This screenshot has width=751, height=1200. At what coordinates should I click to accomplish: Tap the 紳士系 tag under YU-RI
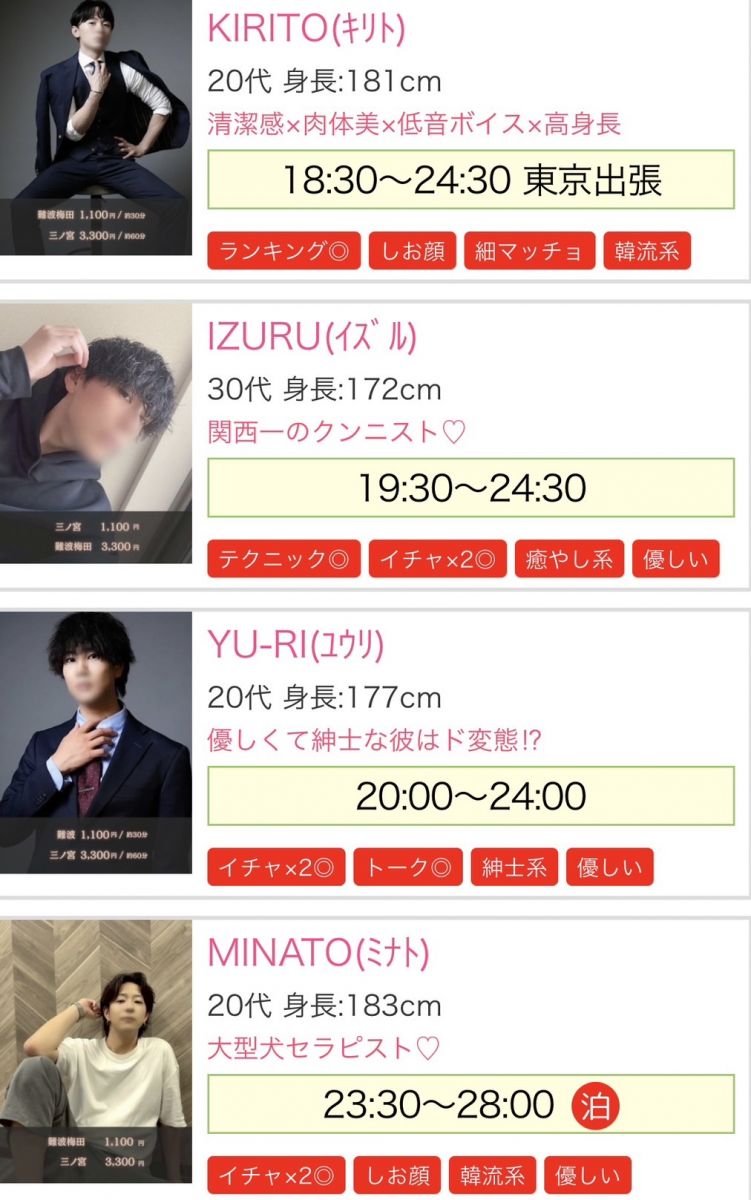514,867
